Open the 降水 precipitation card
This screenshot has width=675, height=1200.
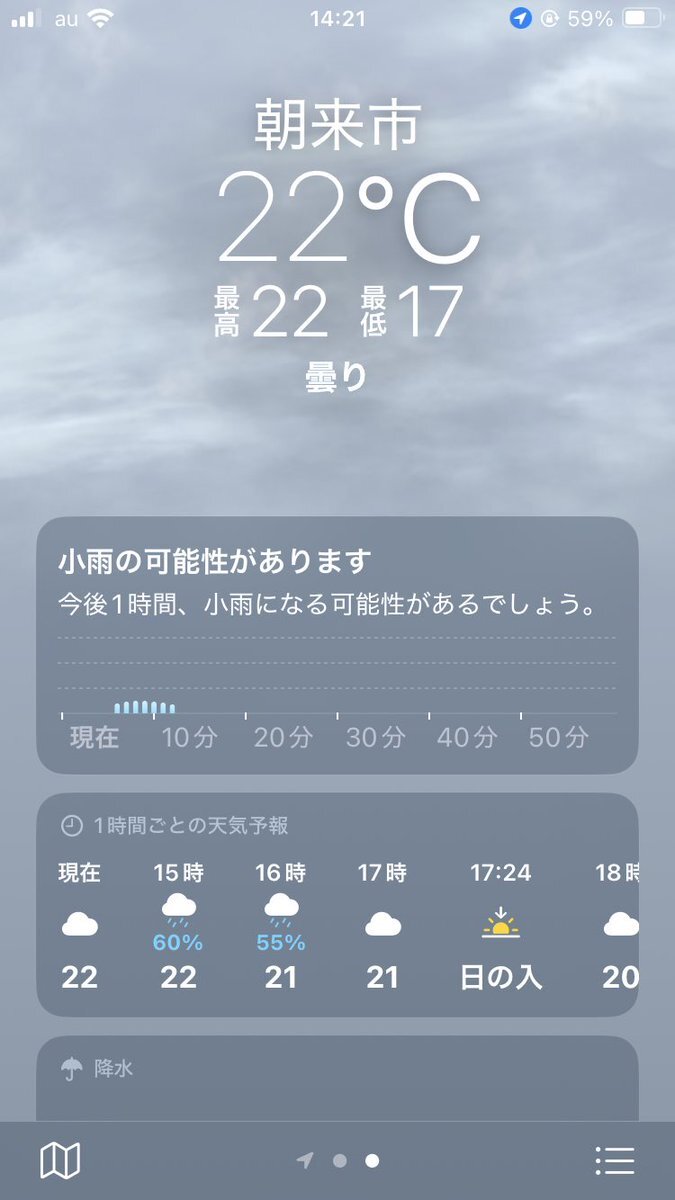click(x=337, y=1080)
